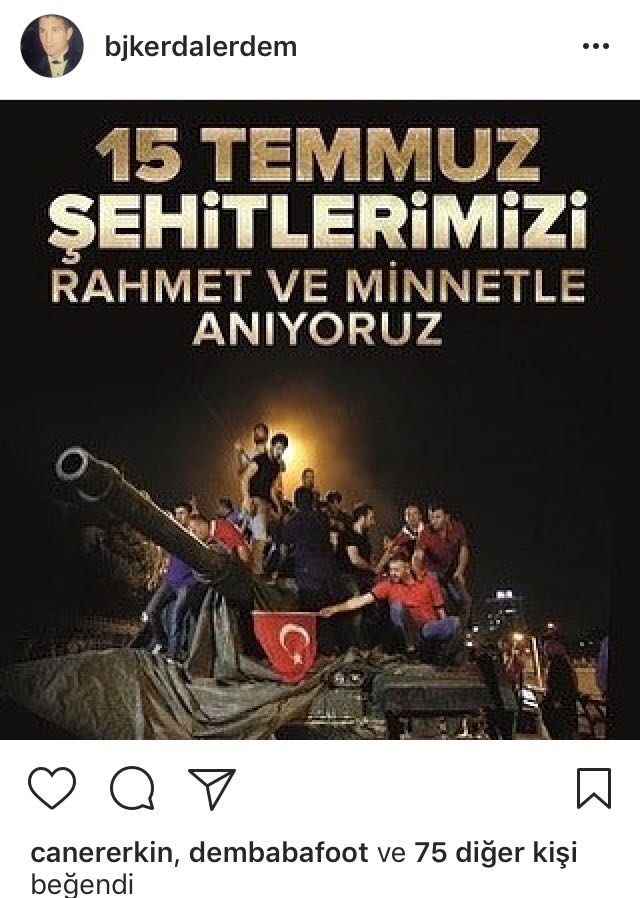The image size is (640, 898).
Task: Open the bjkerdalerdem username link
Action: click(x=200, y=47)
